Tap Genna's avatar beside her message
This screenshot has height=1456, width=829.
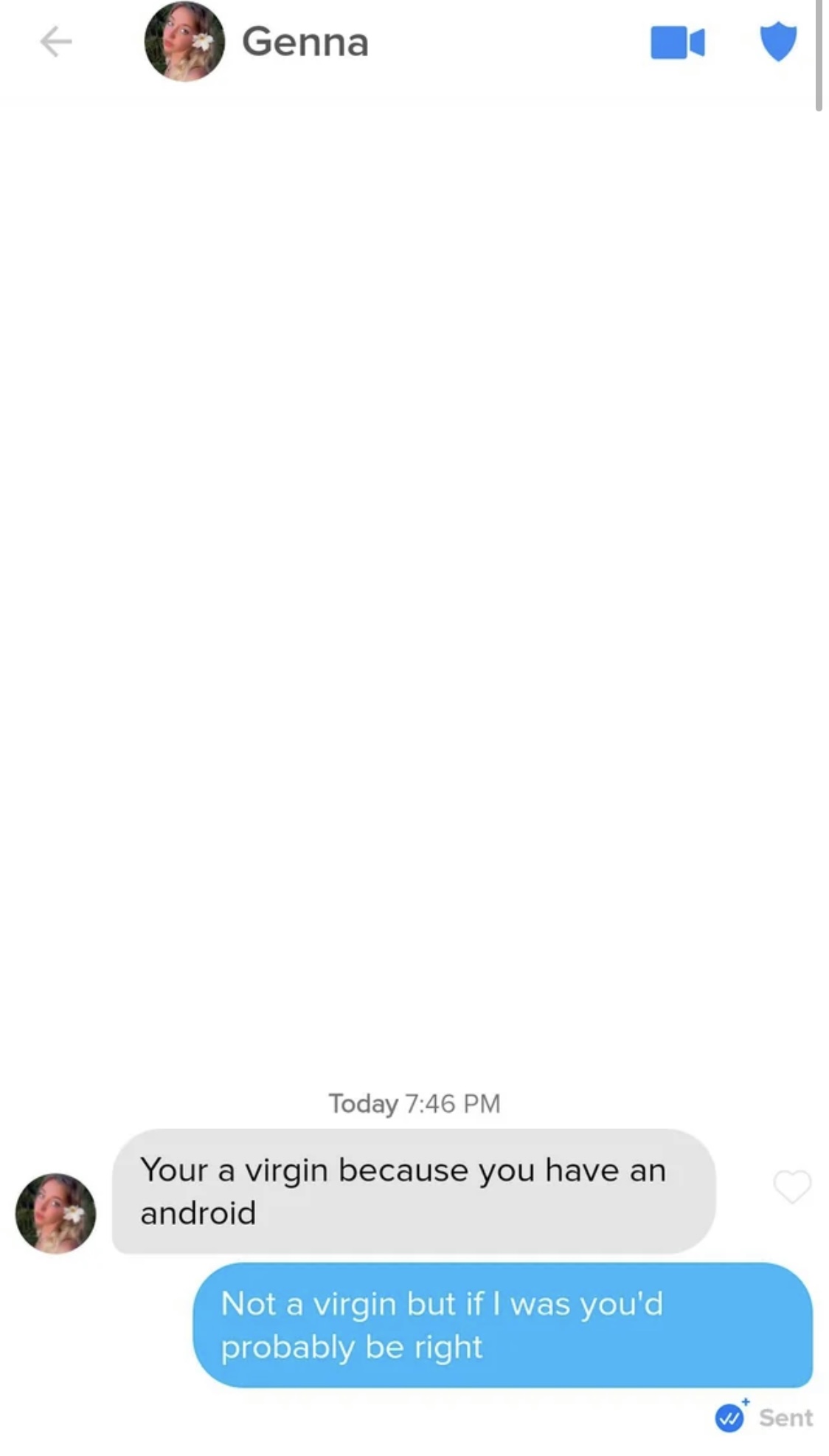[55, 1213]
